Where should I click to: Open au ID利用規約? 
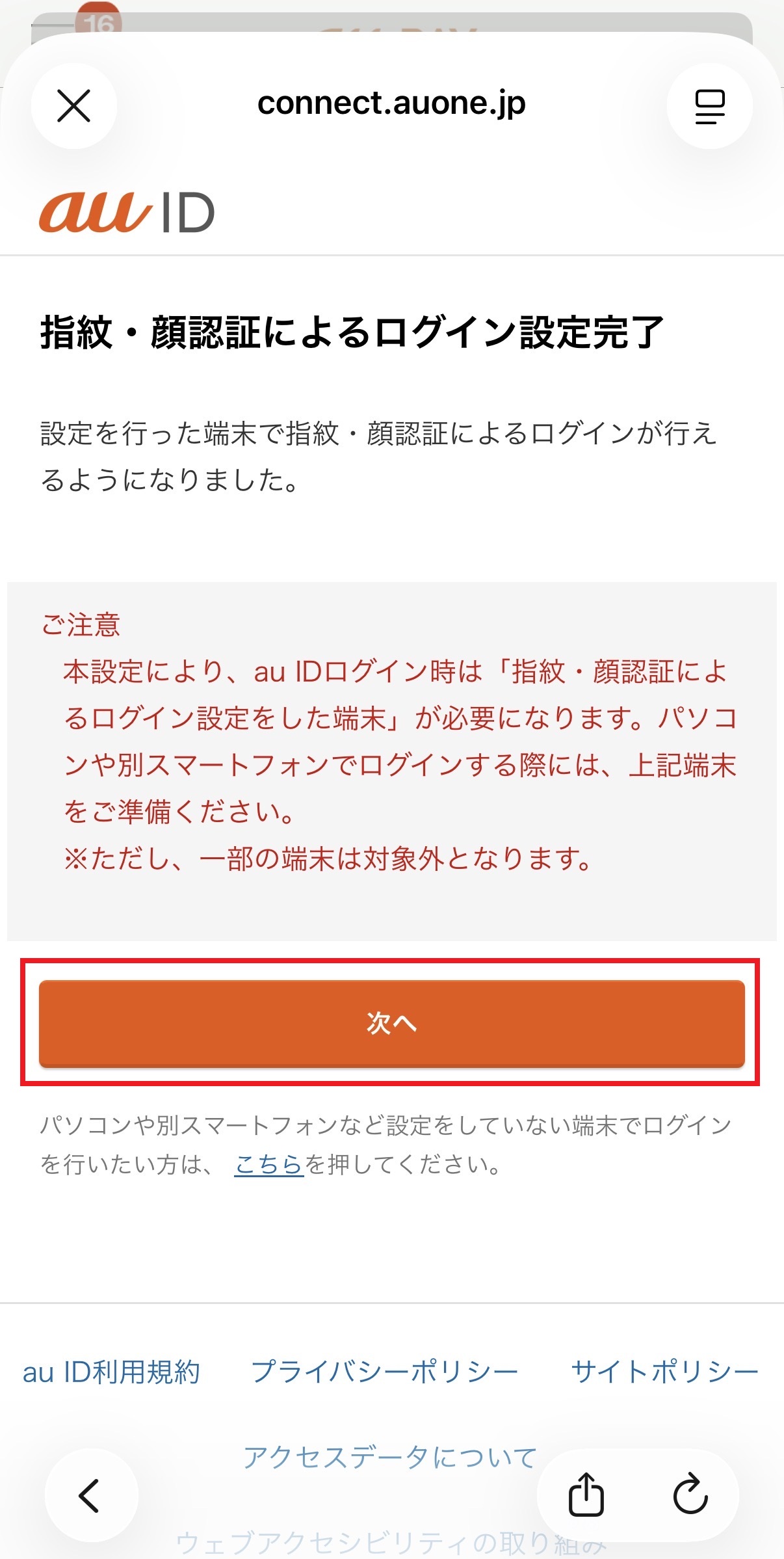click(x=111, y=1372)
